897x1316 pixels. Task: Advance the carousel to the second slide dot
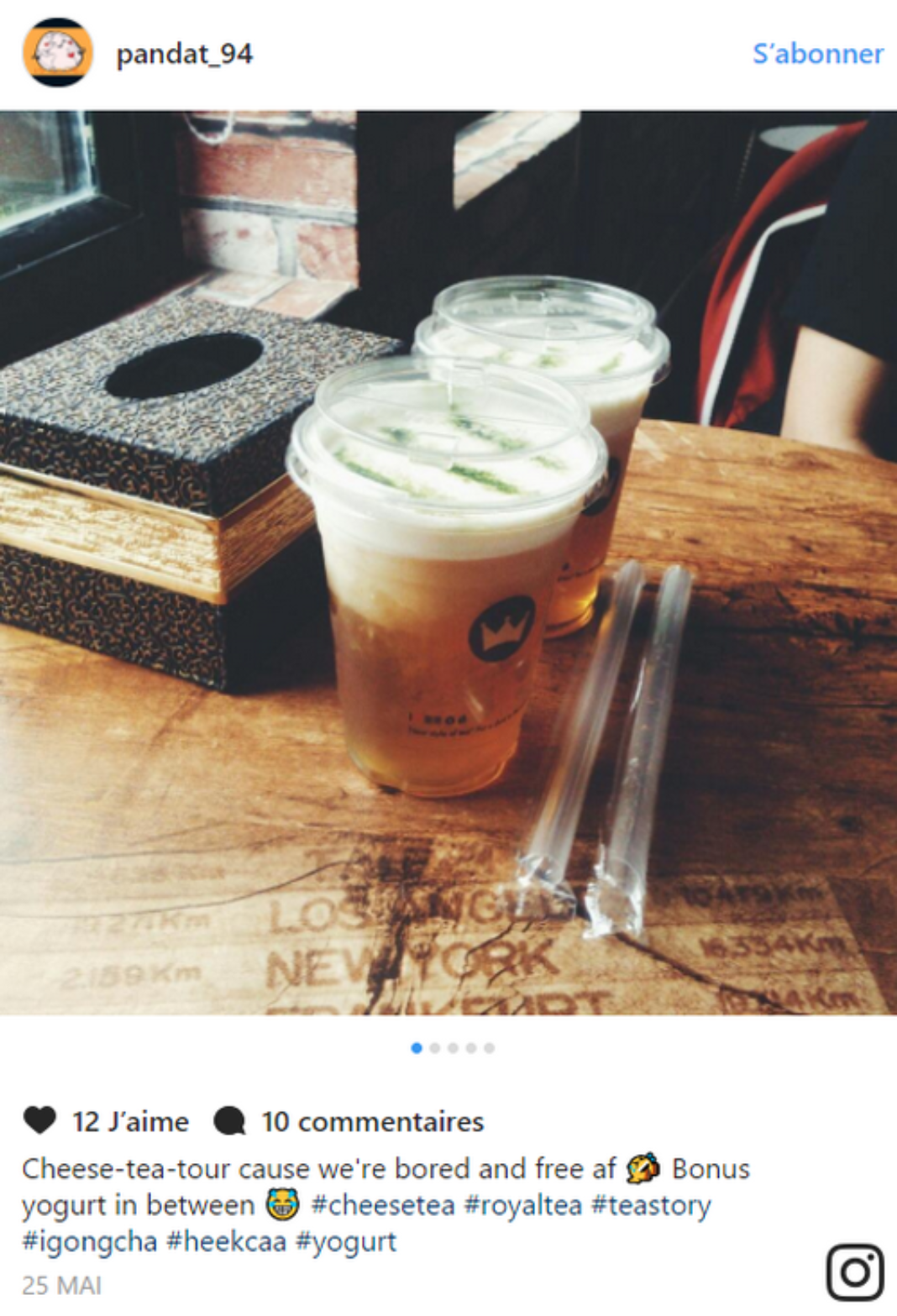[x=434, y=1046]
